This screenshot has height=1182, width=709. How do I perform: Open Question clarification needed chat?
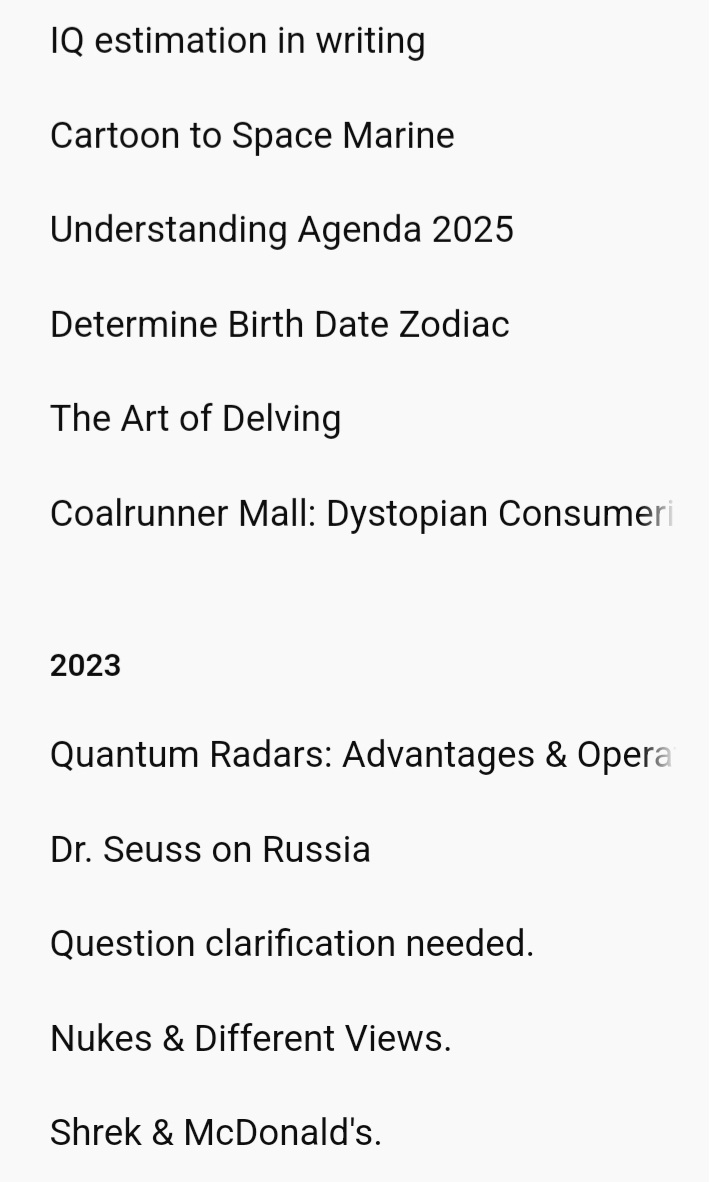(354, 944)
